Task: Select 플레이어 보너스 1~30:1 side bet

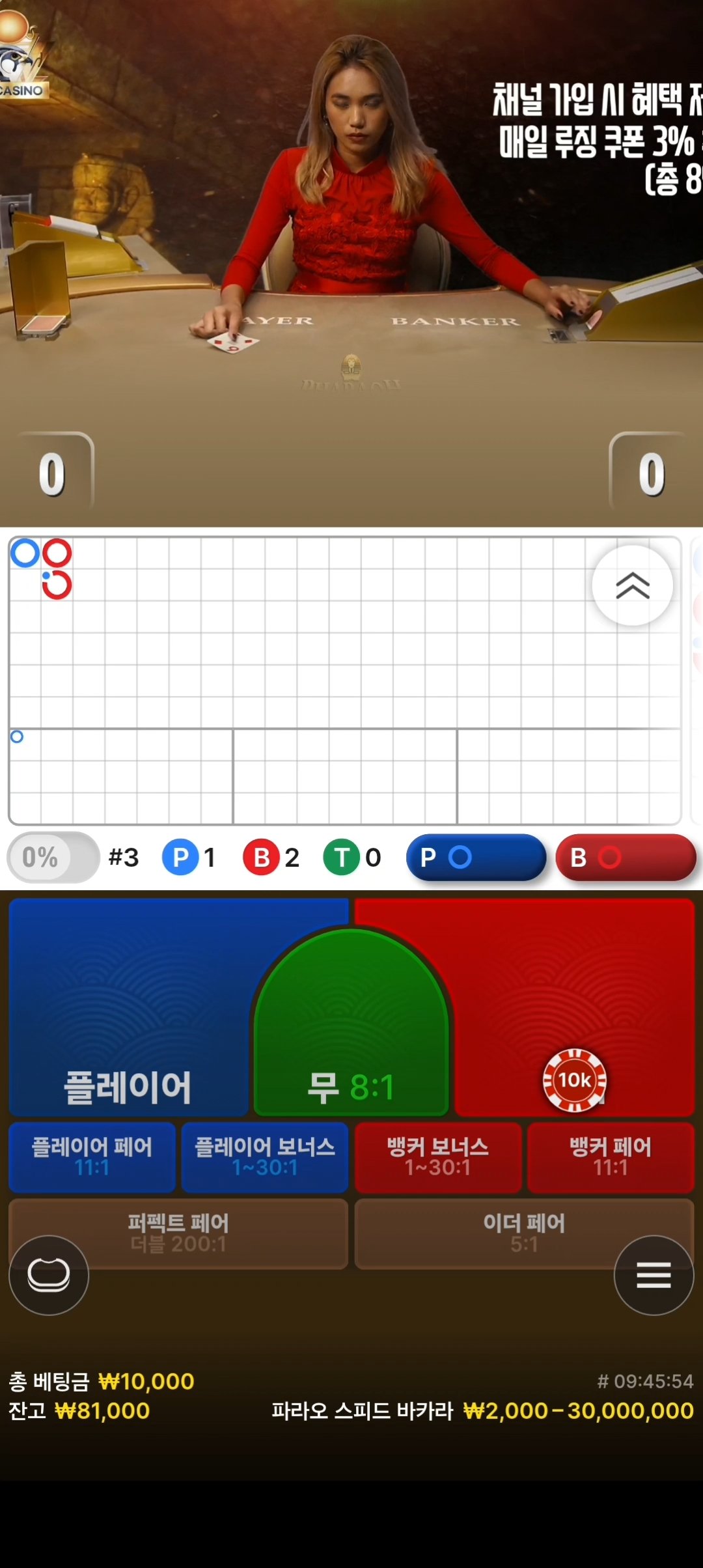Action: coord(265,1156)
